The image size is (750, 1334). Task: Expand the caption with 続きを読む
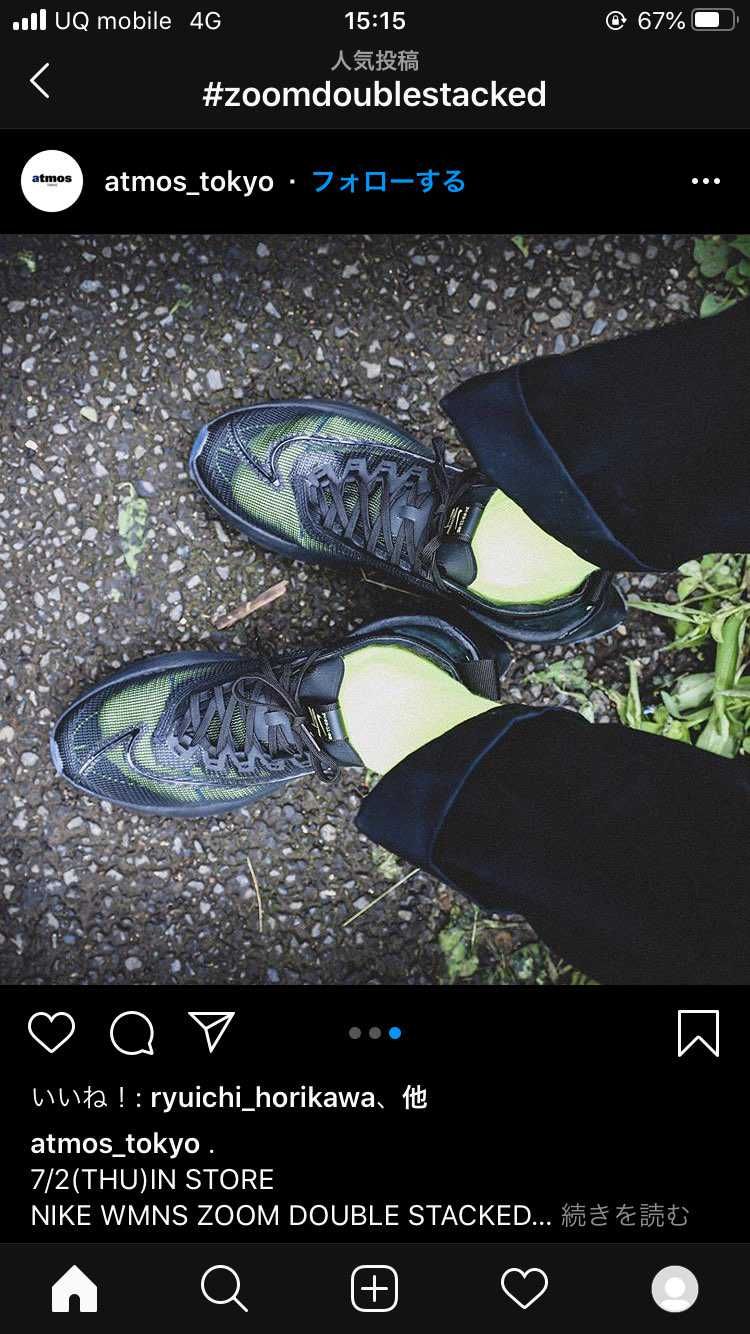[x=625, y=1215]
